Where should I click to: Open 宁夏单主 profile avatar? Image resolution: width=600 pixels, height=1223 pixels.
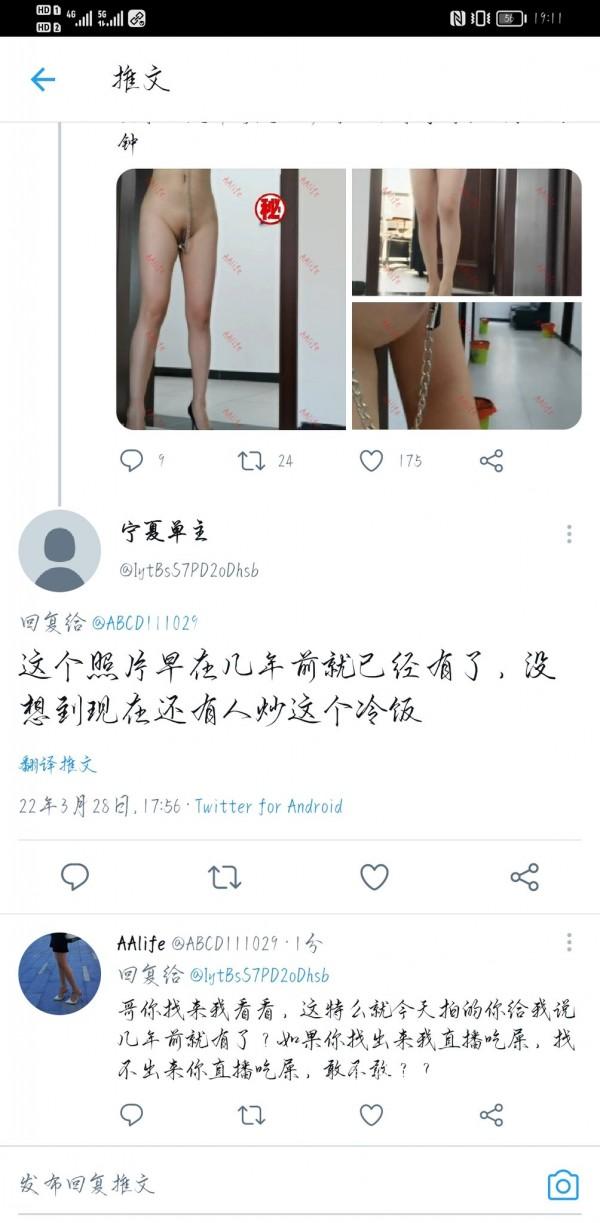tap(59, 551)
